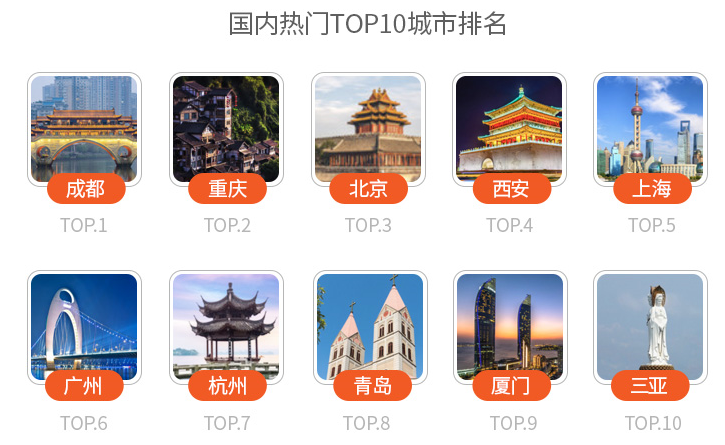Open the 三亚 TOP.10 city card

(650, 328)
